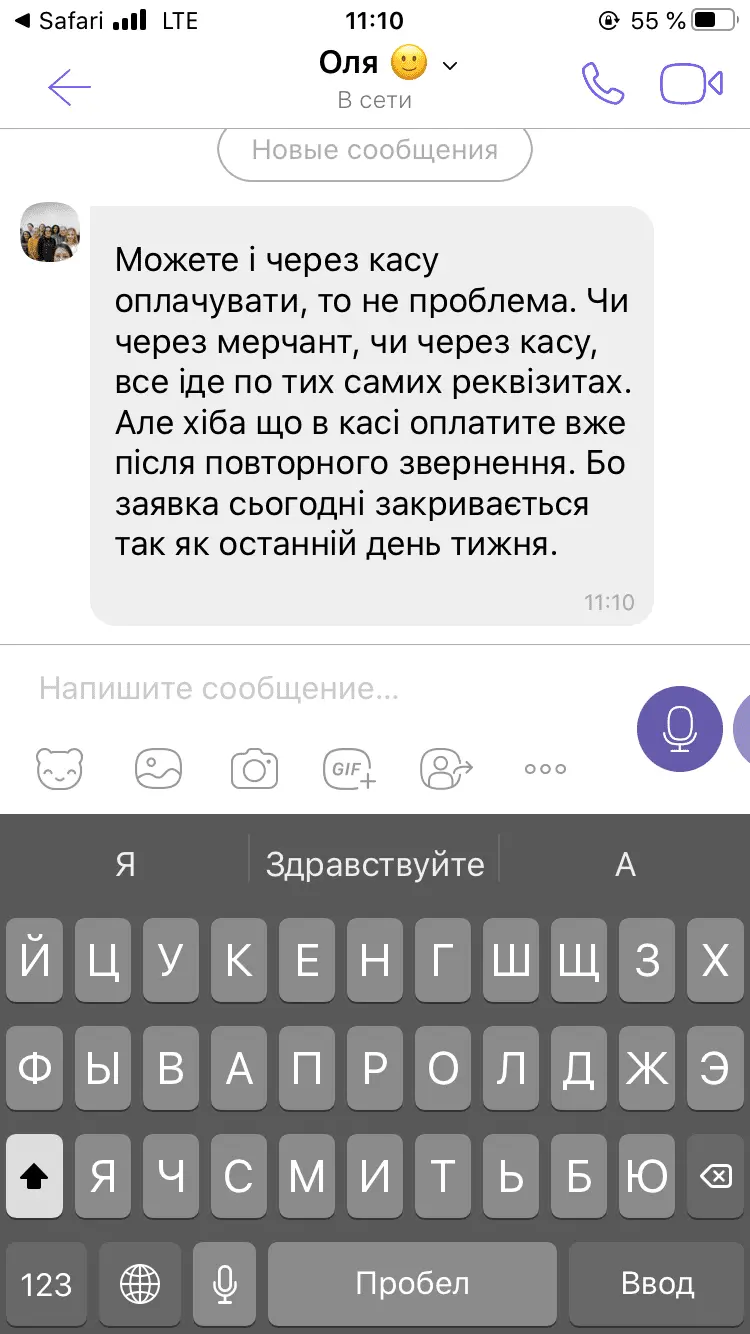
Task: Insert suggested word Здравствуйте
Action: point(375,864)
